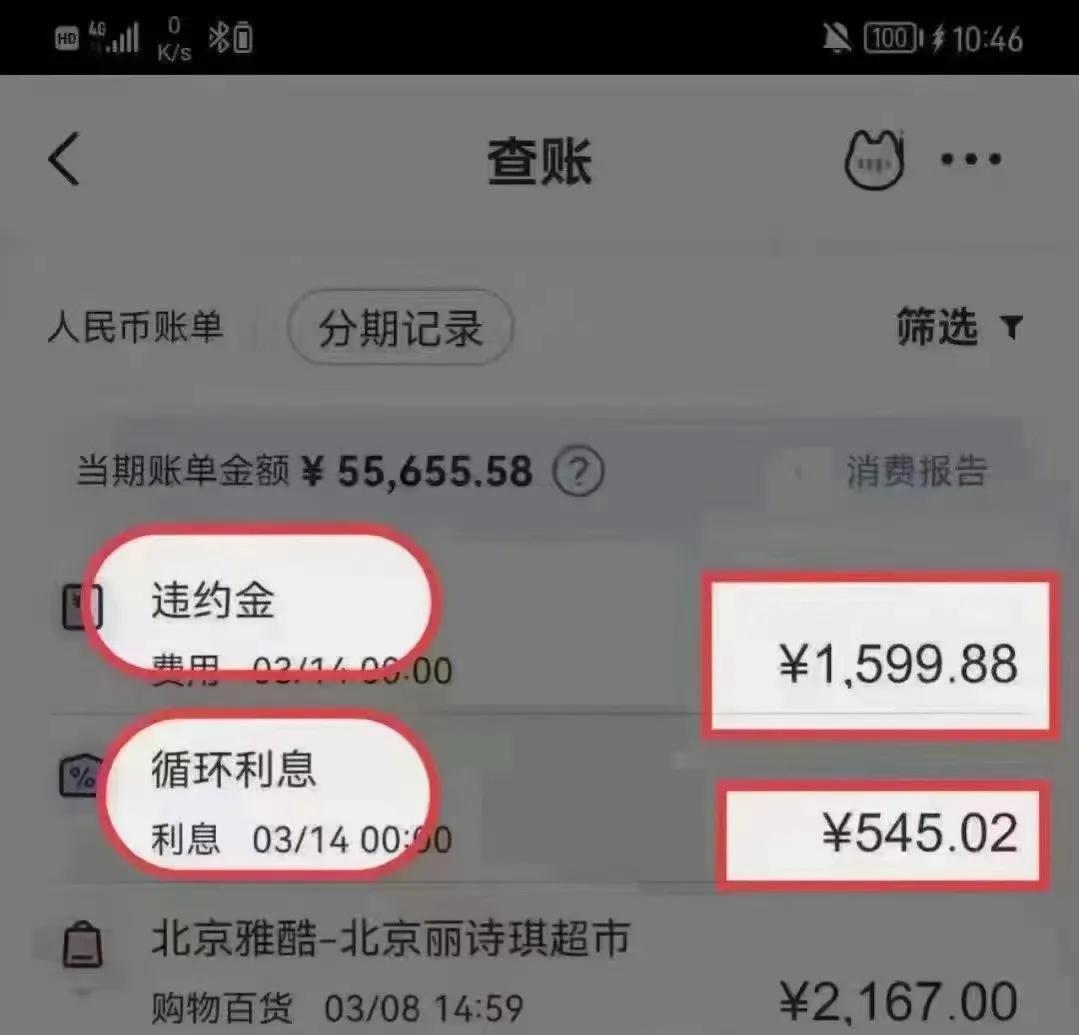Open the 违约金 fee entry
Image resolution: width=1079 pixels, height=1035 pixels.
coord(540,630)
